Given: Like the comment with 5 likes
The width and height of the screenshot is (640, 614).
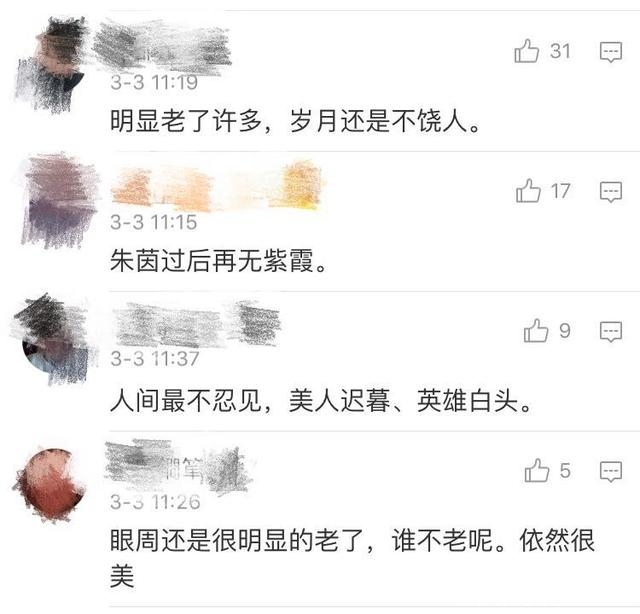Looking at the screenshot, I should [537, 470].
